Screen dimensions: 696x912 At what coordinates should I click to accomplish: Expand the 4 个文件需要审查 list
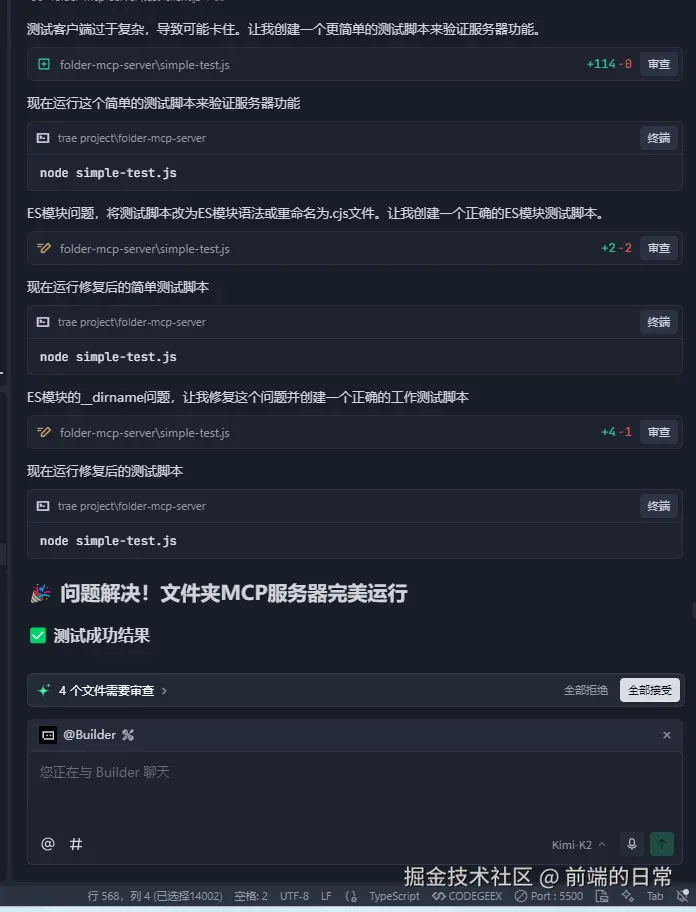[112, 690]
